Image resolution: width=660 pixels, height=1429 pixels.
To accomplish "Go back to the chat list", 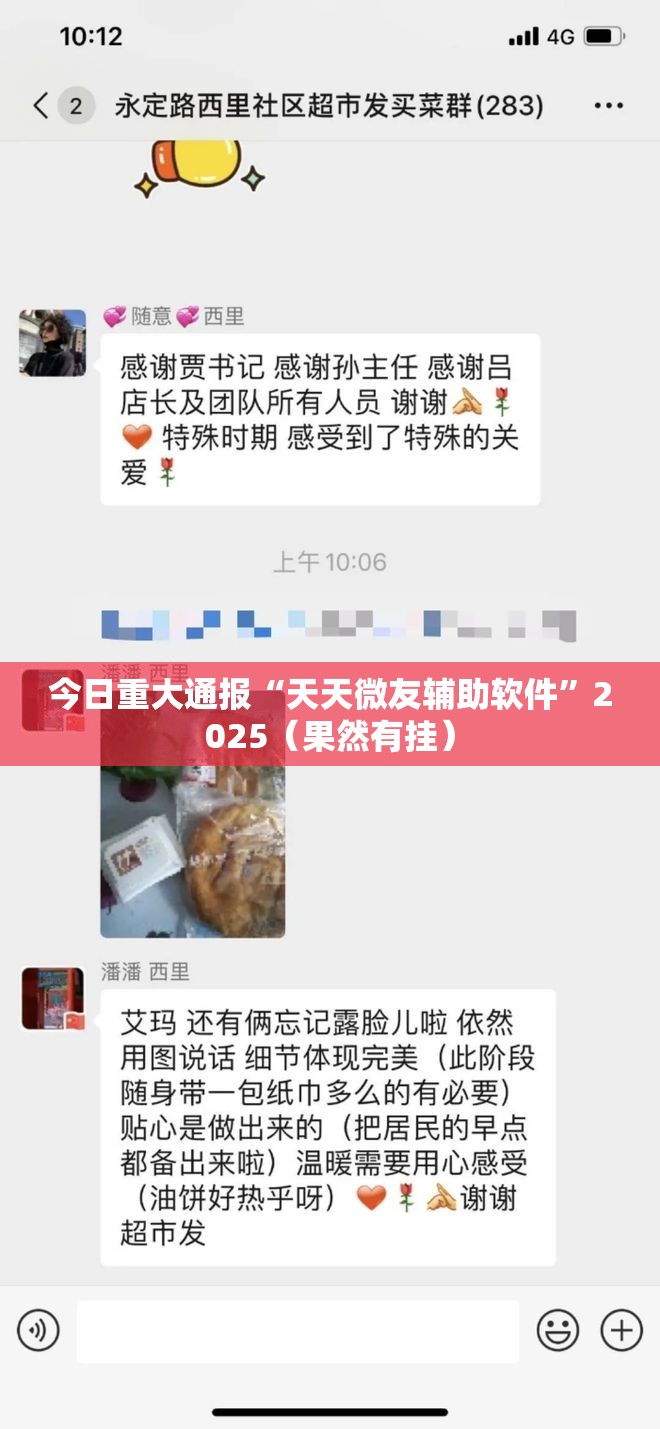I will click(41, 105).
